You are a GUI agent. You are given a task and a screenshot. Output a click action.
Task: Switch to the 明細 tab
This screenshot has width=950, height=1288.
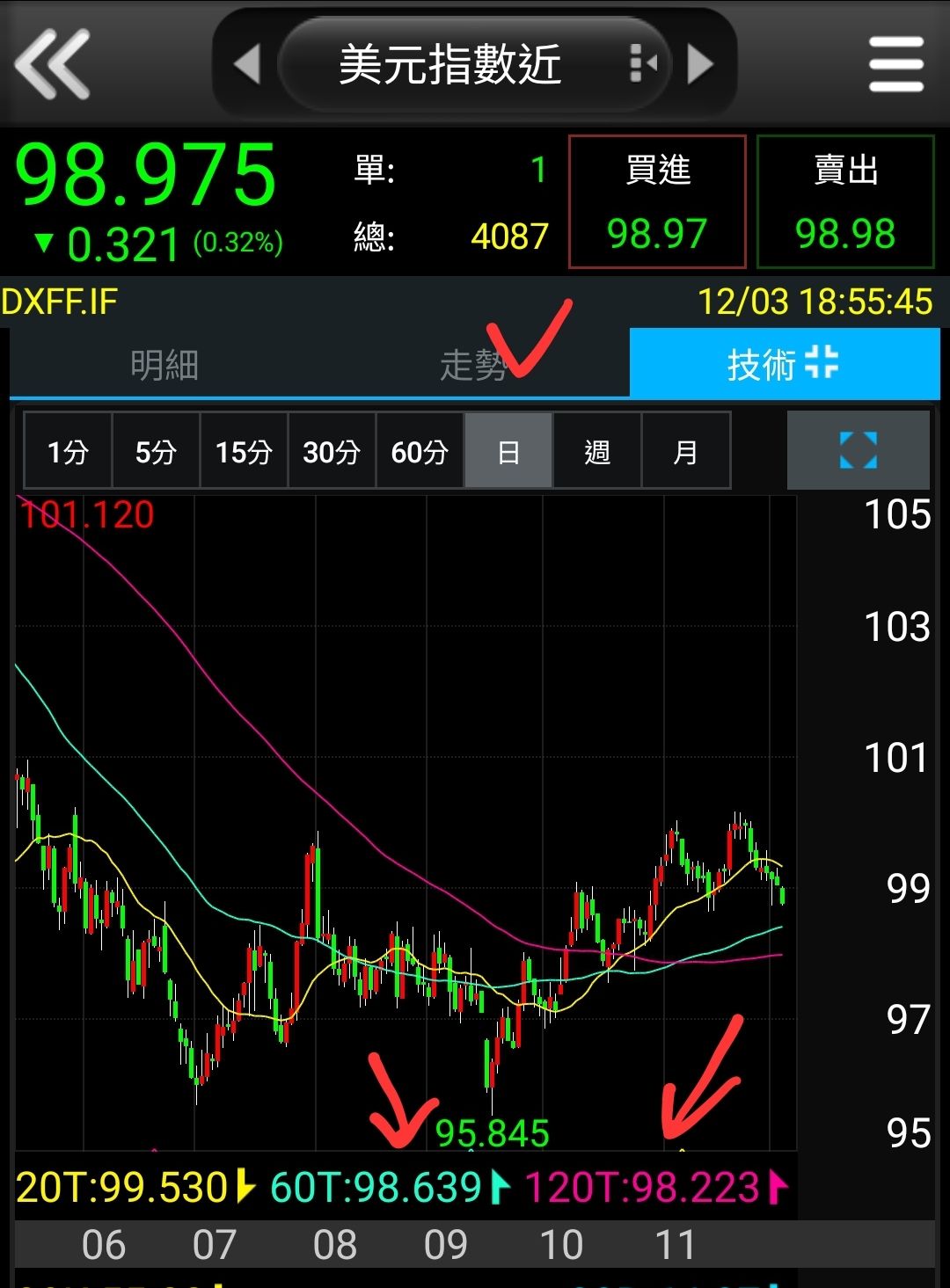pos(164,364)
